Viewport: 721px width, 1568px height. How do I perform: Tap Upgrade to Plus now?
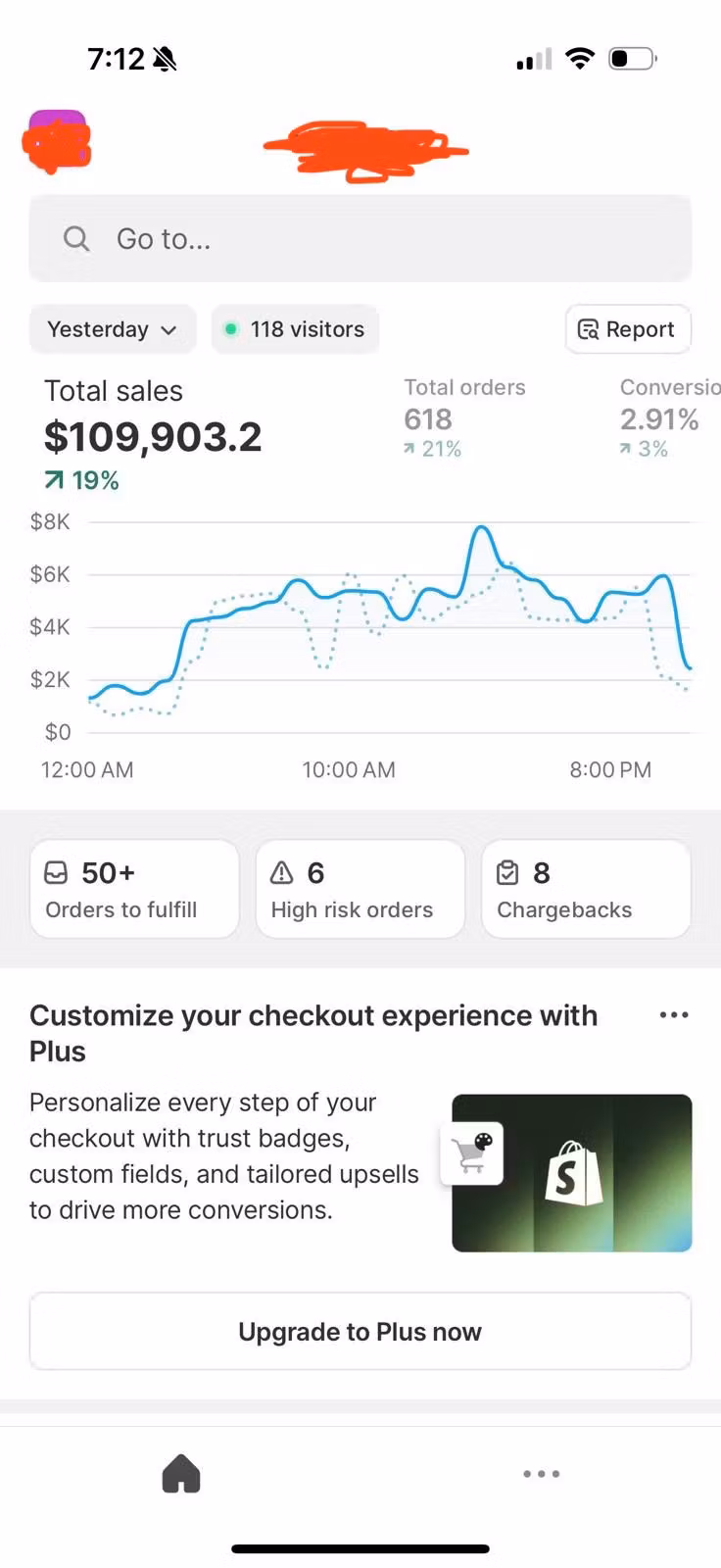[360, 1331]
